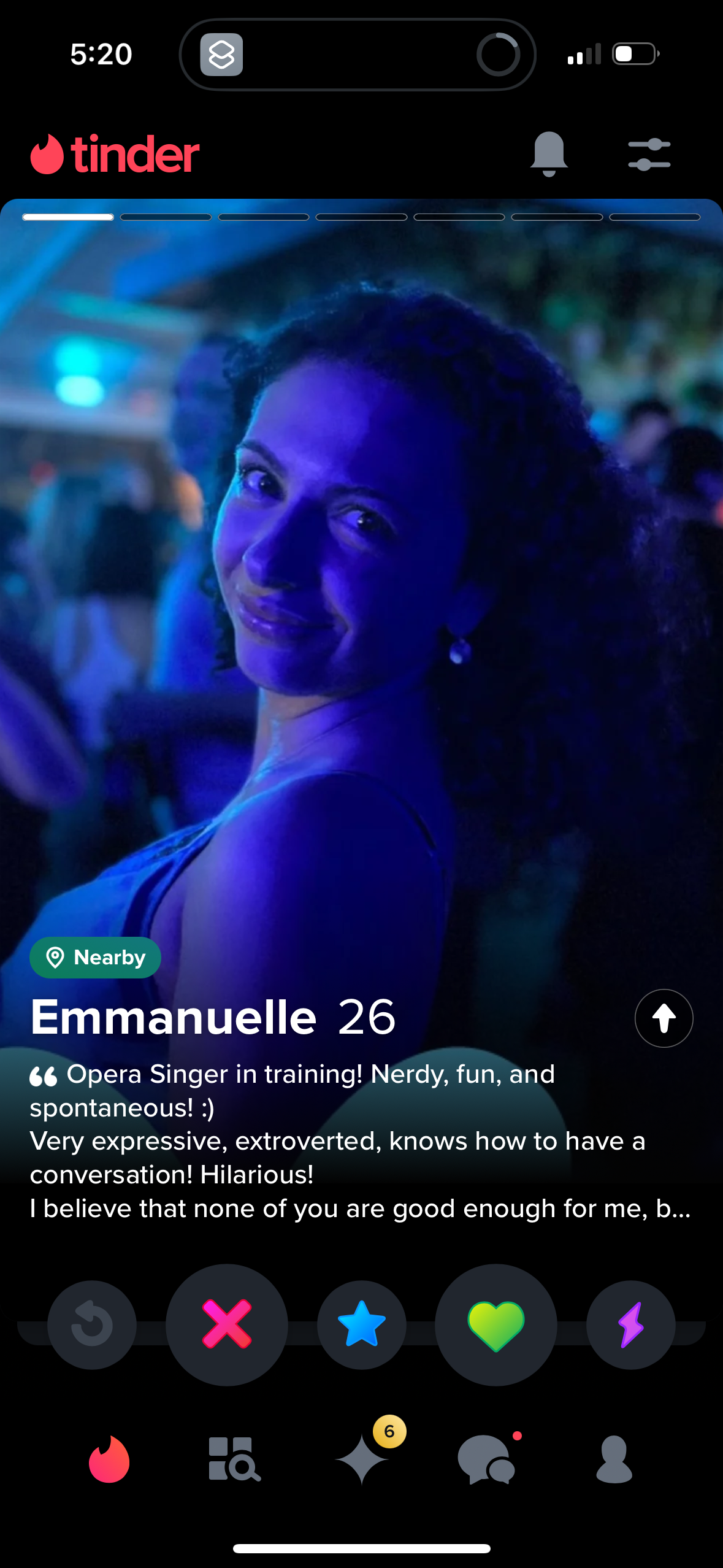Tap the first photo progress bar segment

tap(67, 217)
